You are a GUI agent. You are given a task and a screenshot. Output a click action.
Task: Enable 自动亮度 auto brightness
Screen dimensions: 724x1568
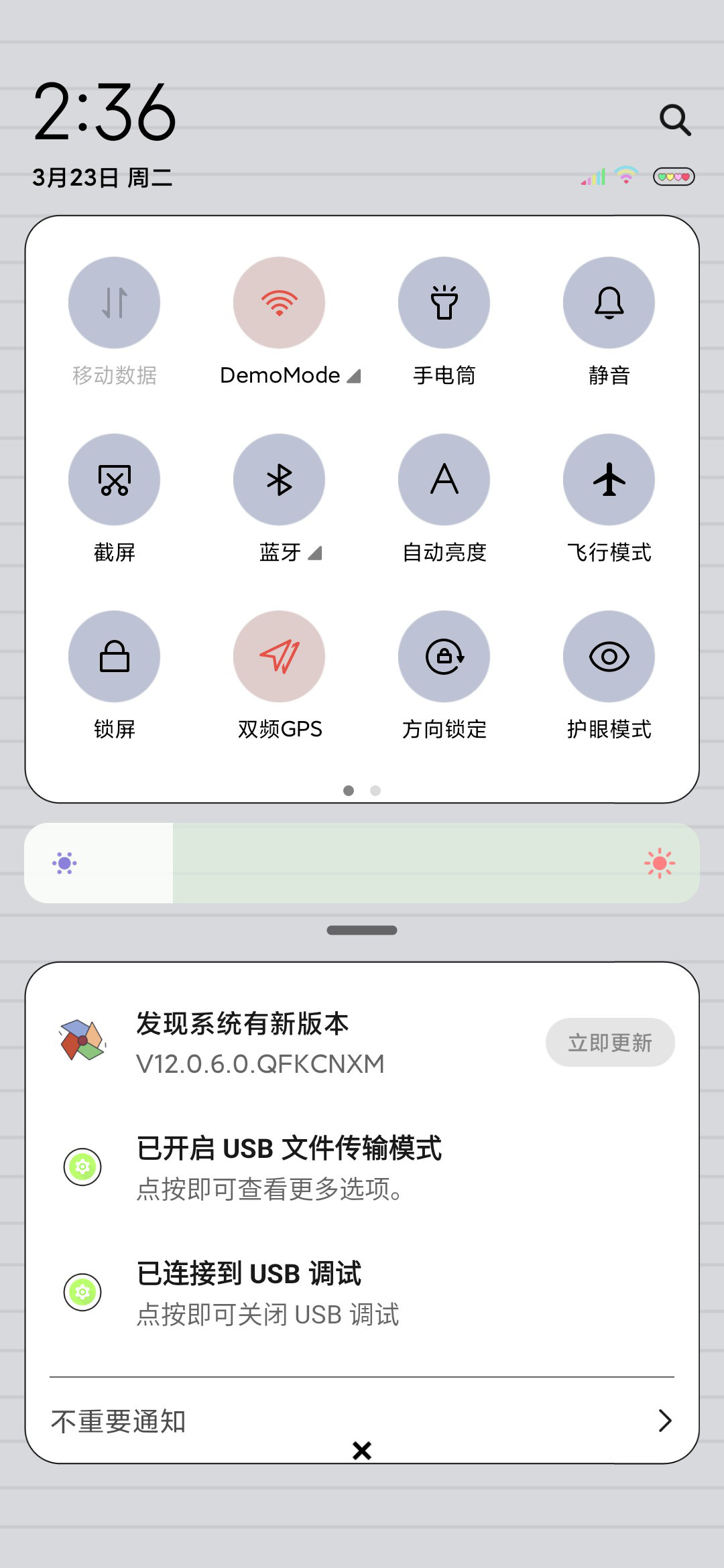click(x=444, y=480)
